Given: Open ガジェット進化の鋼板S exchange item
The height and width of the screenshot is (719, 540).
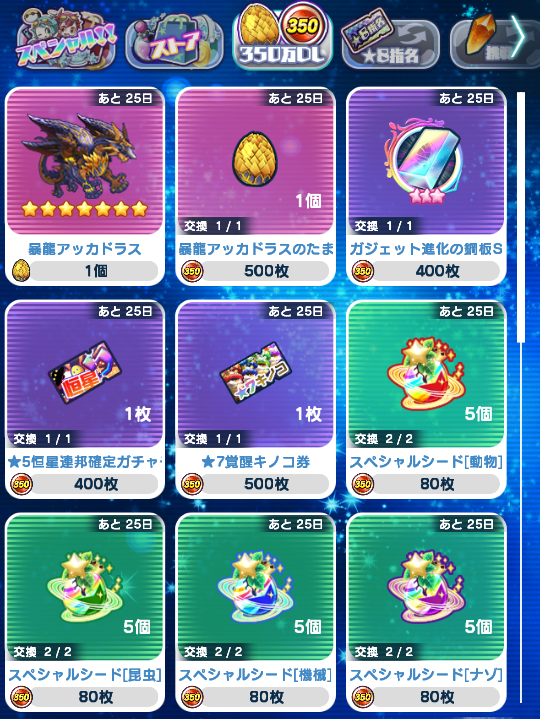Looking at the screenshot, I should click(426, 186).
